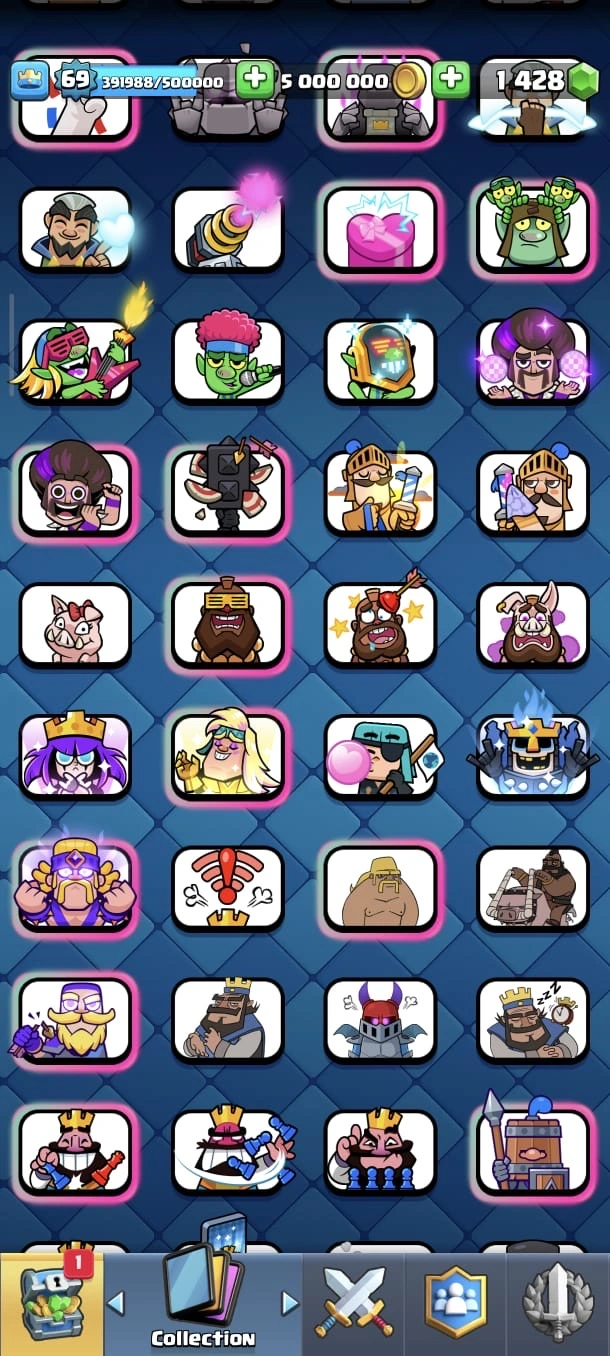The height and width of the screenshot is (1356, 610).
Task: Select the drill cannon emote
Action: click(228, 229)
